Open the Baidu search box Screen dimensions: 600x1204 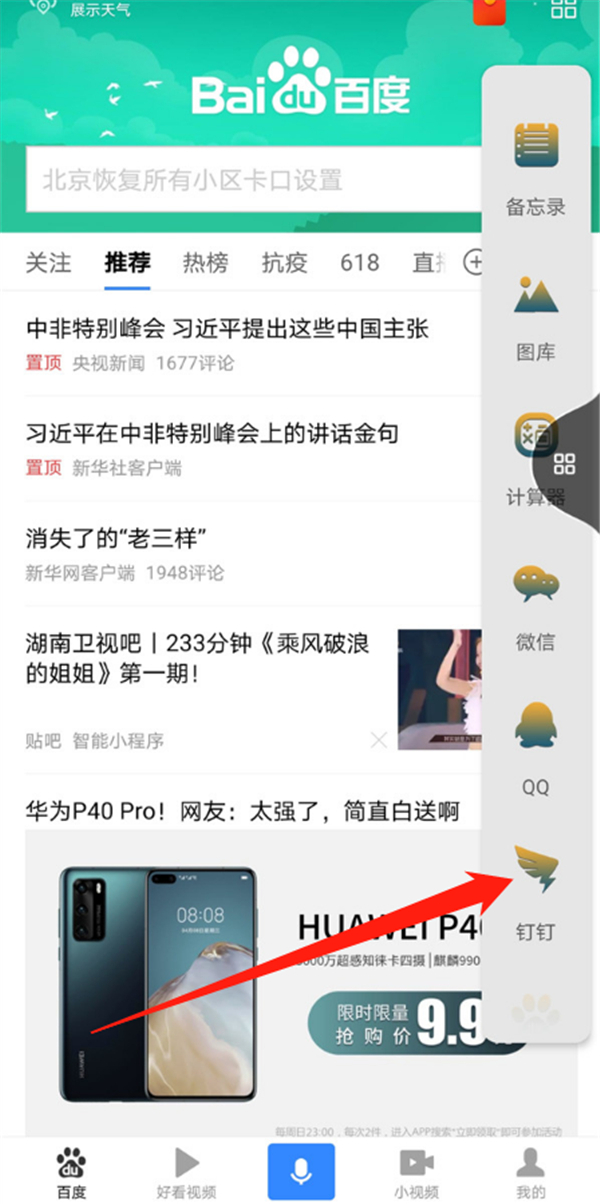coord(250,180)
